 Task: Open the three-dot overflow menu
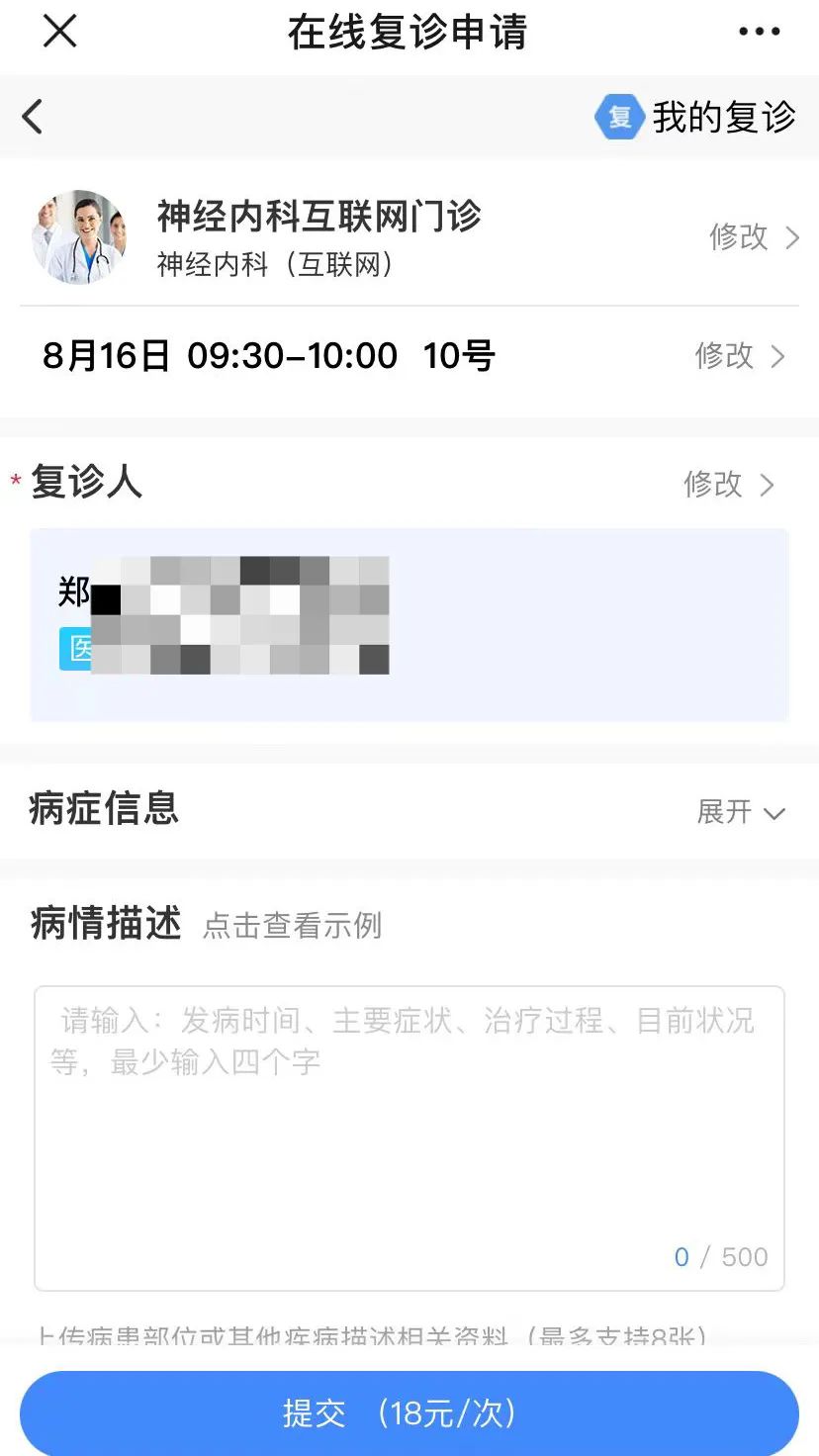(759, 32)
